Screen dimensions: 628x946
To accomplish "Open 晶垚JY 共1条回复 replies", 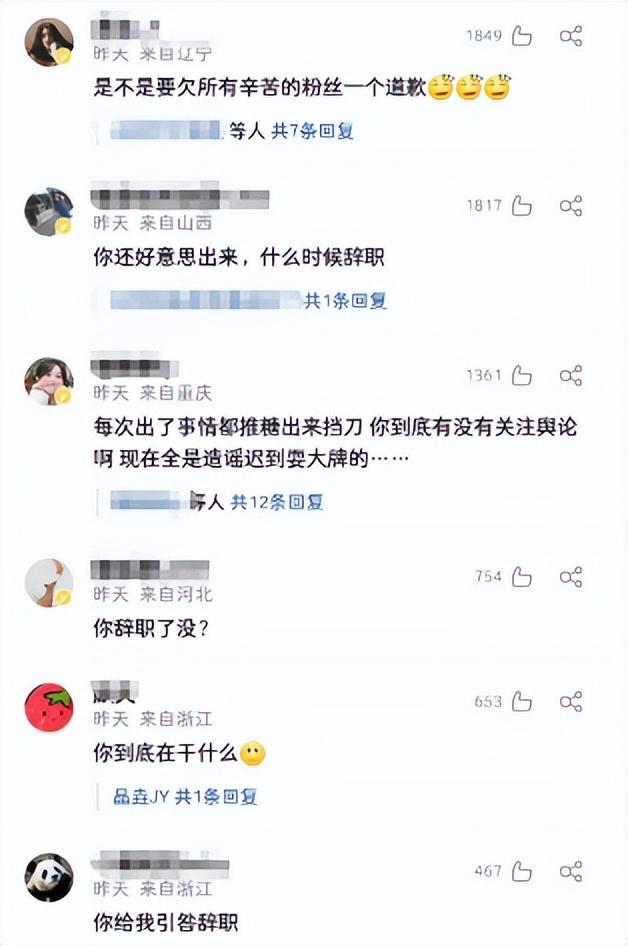I will coord(185,797).
